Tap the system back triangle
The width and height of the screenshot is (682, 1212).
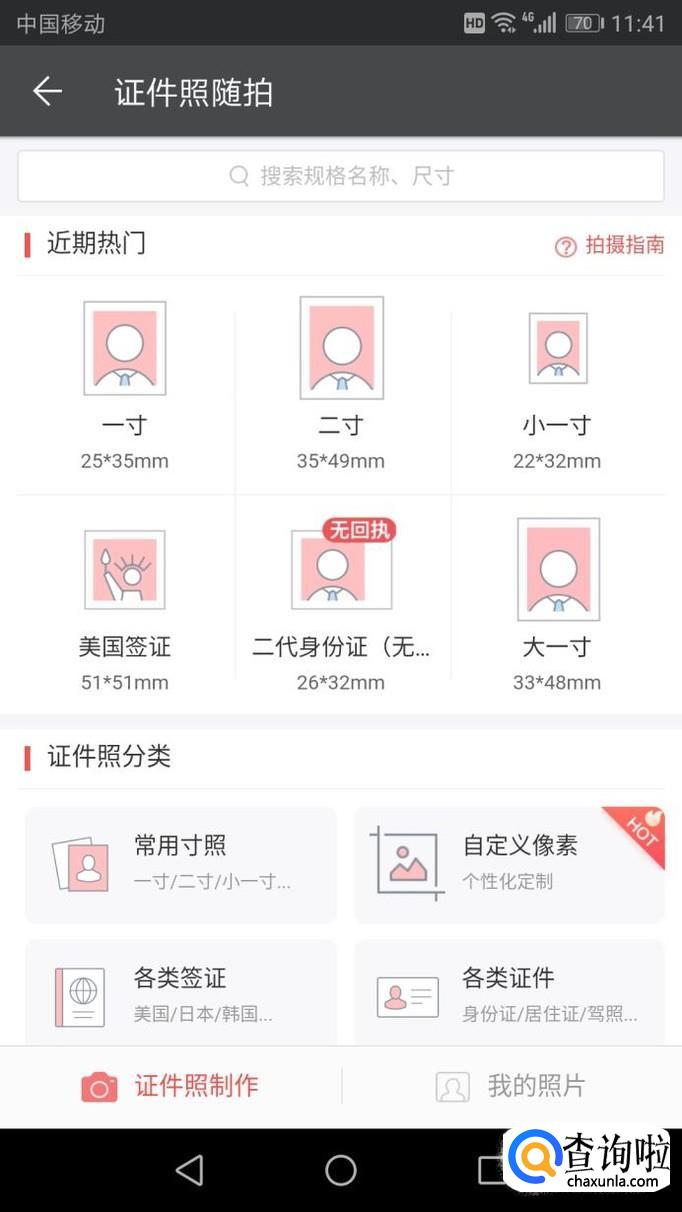pos(189,1170)
